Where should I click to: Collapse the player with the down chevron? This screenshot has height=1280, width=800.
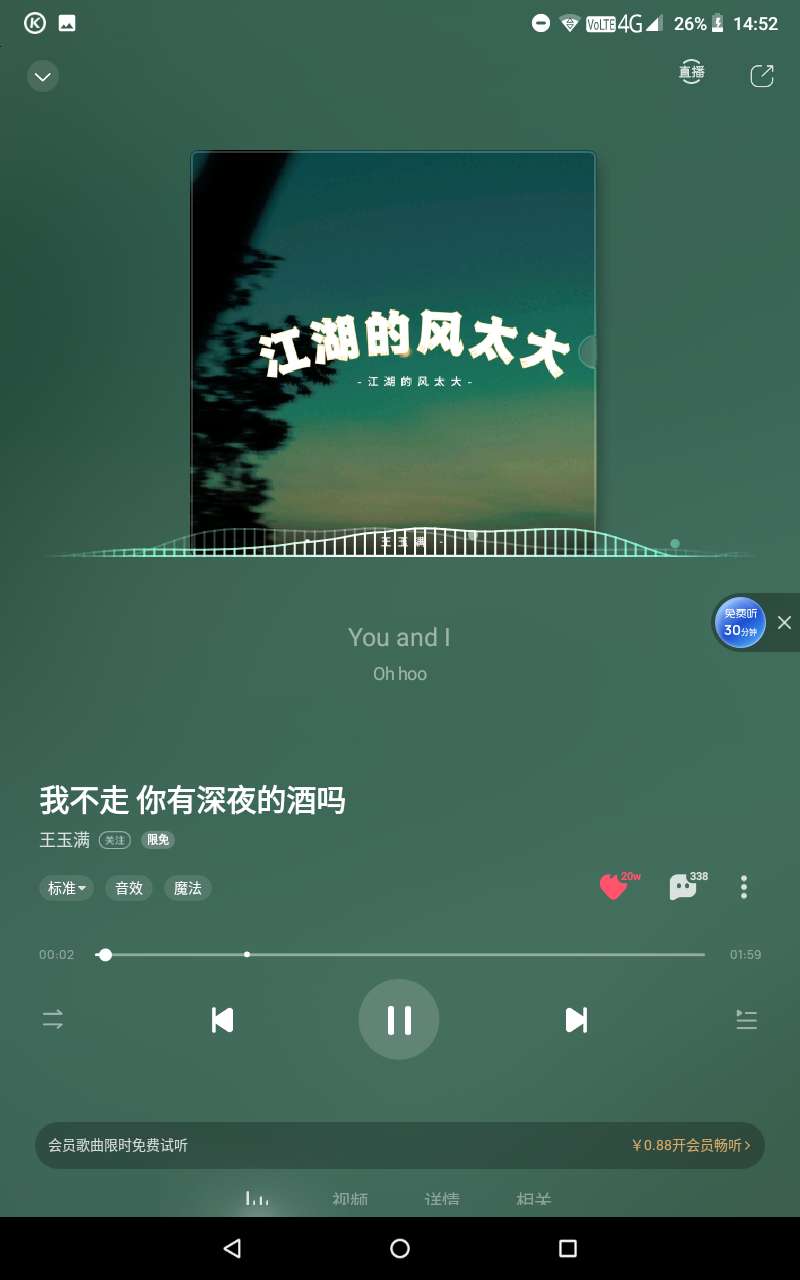coord(43,76)
